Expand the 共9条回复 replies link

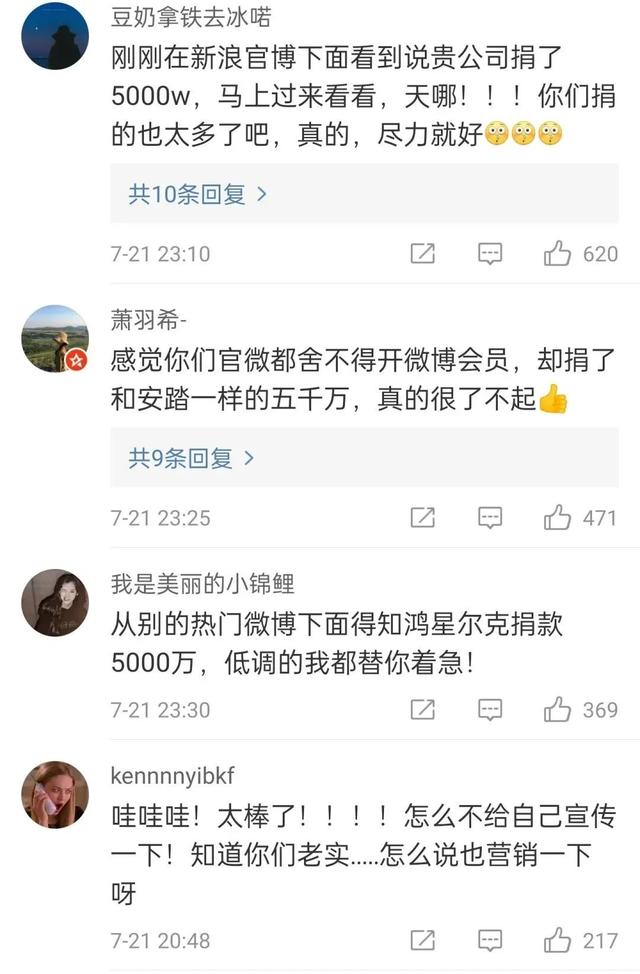click(x=191, y=458)
